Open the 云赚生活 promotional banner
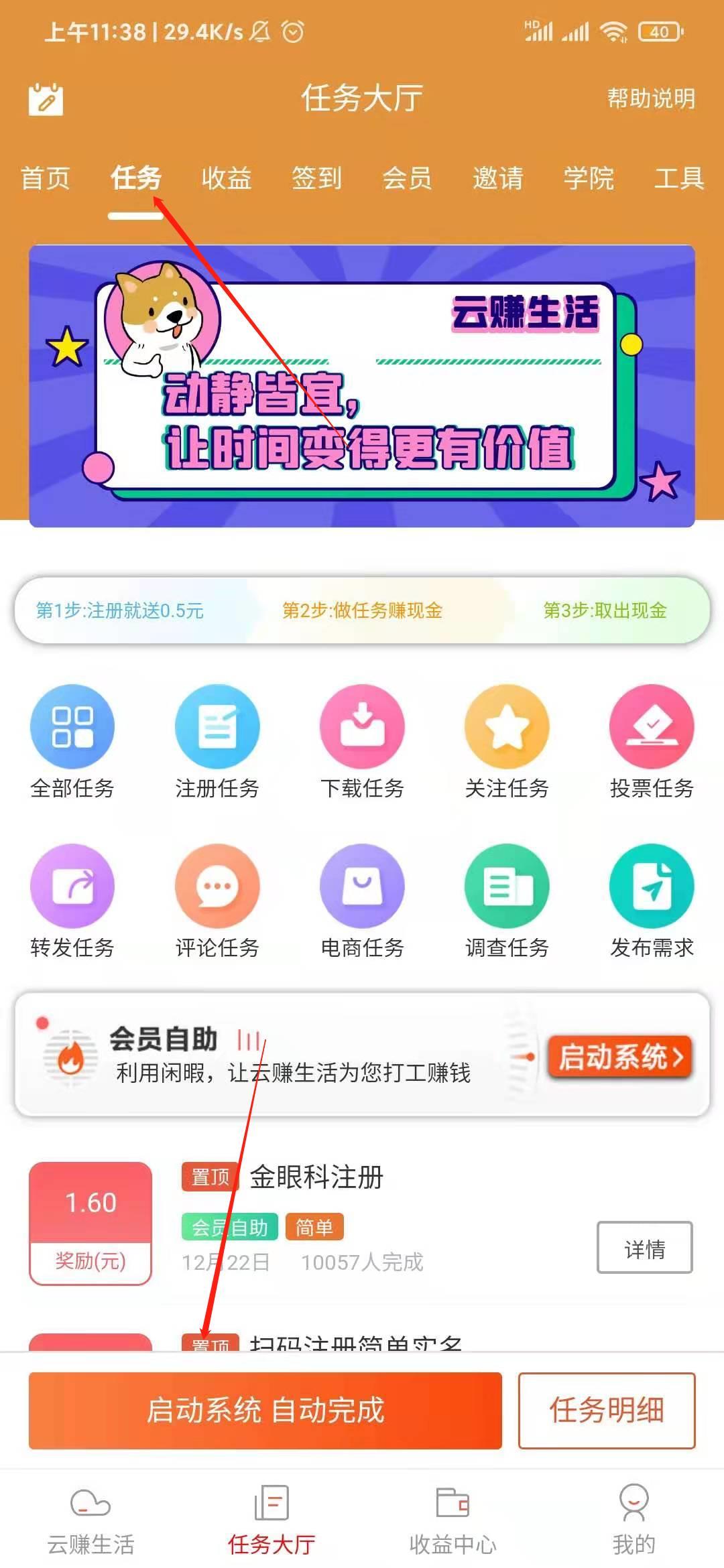The image size is (724, 1568). [362, 386]
